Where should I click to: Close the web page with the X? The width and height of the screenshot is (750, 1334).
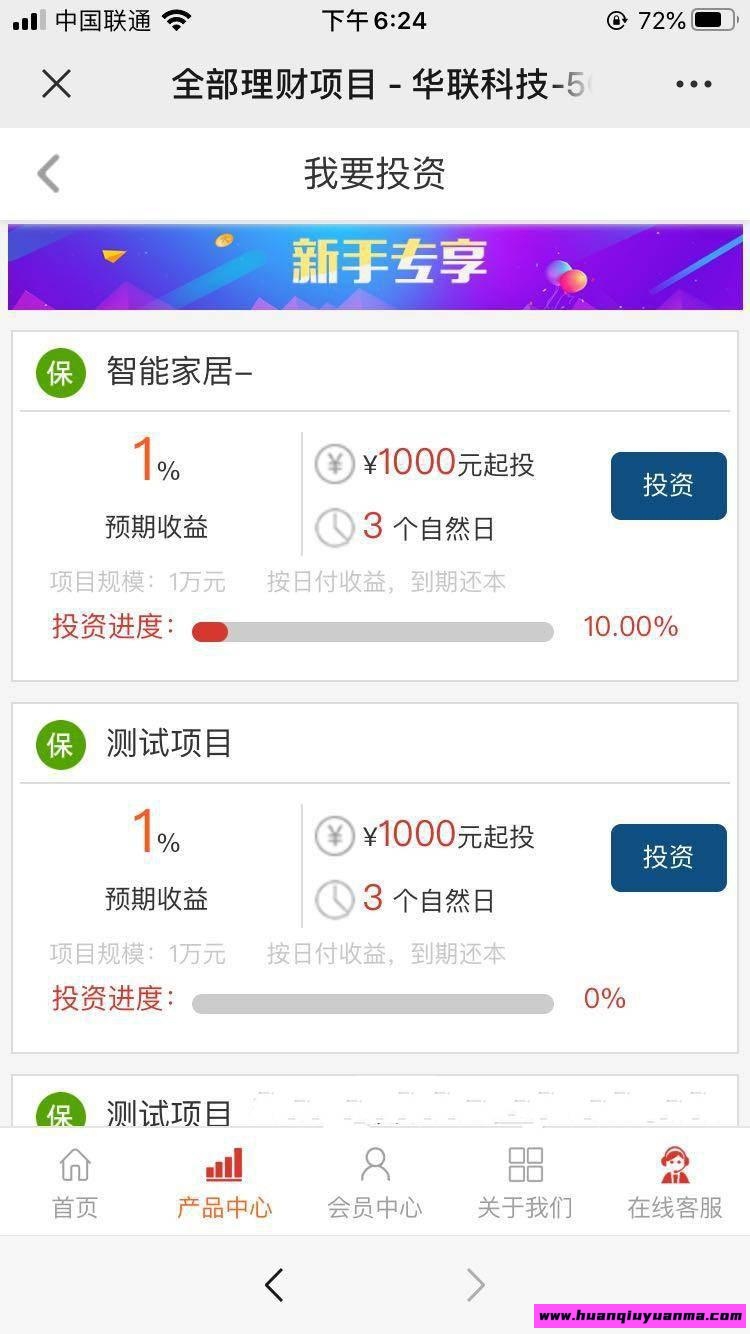click(x=57, y=85)
